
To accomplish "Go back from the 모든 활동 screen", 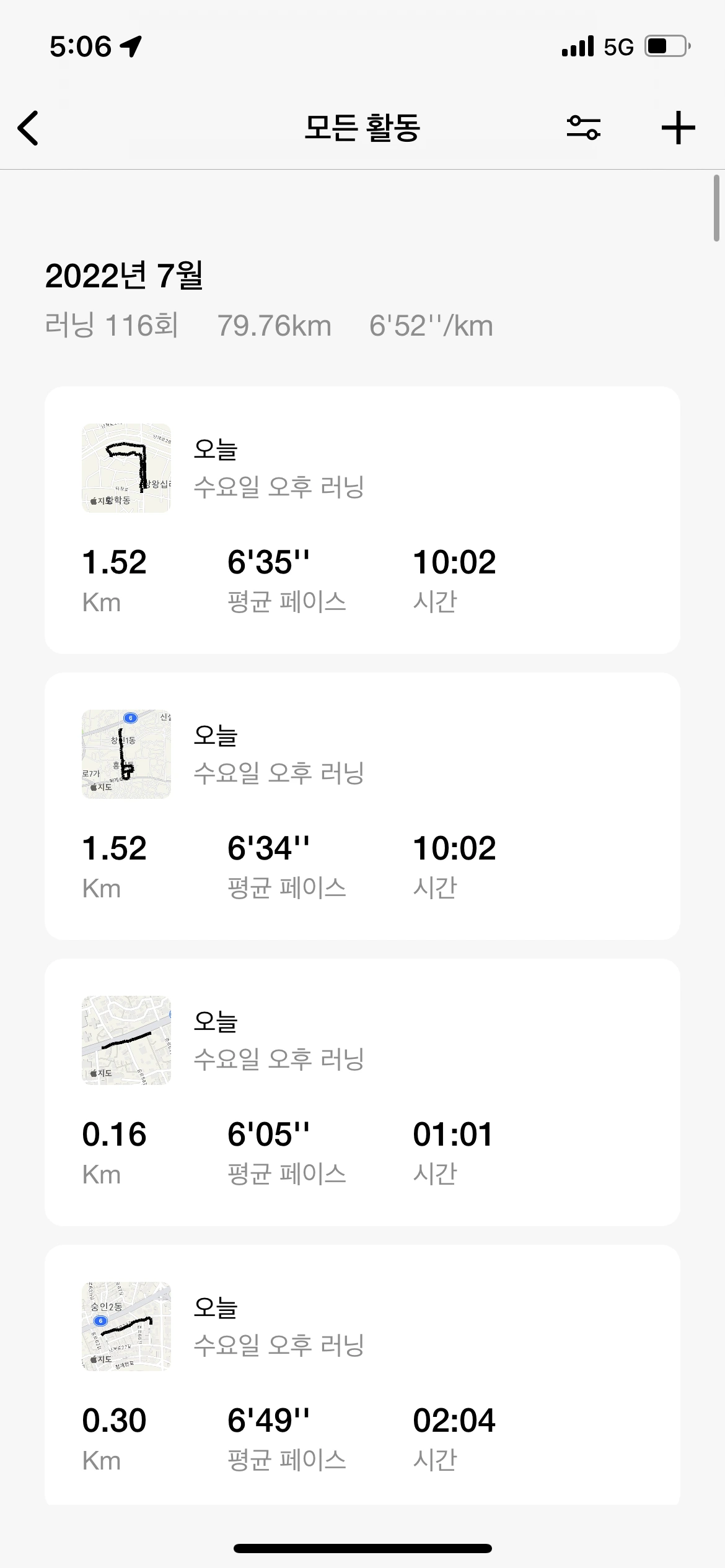I will [x=29, y=128].
